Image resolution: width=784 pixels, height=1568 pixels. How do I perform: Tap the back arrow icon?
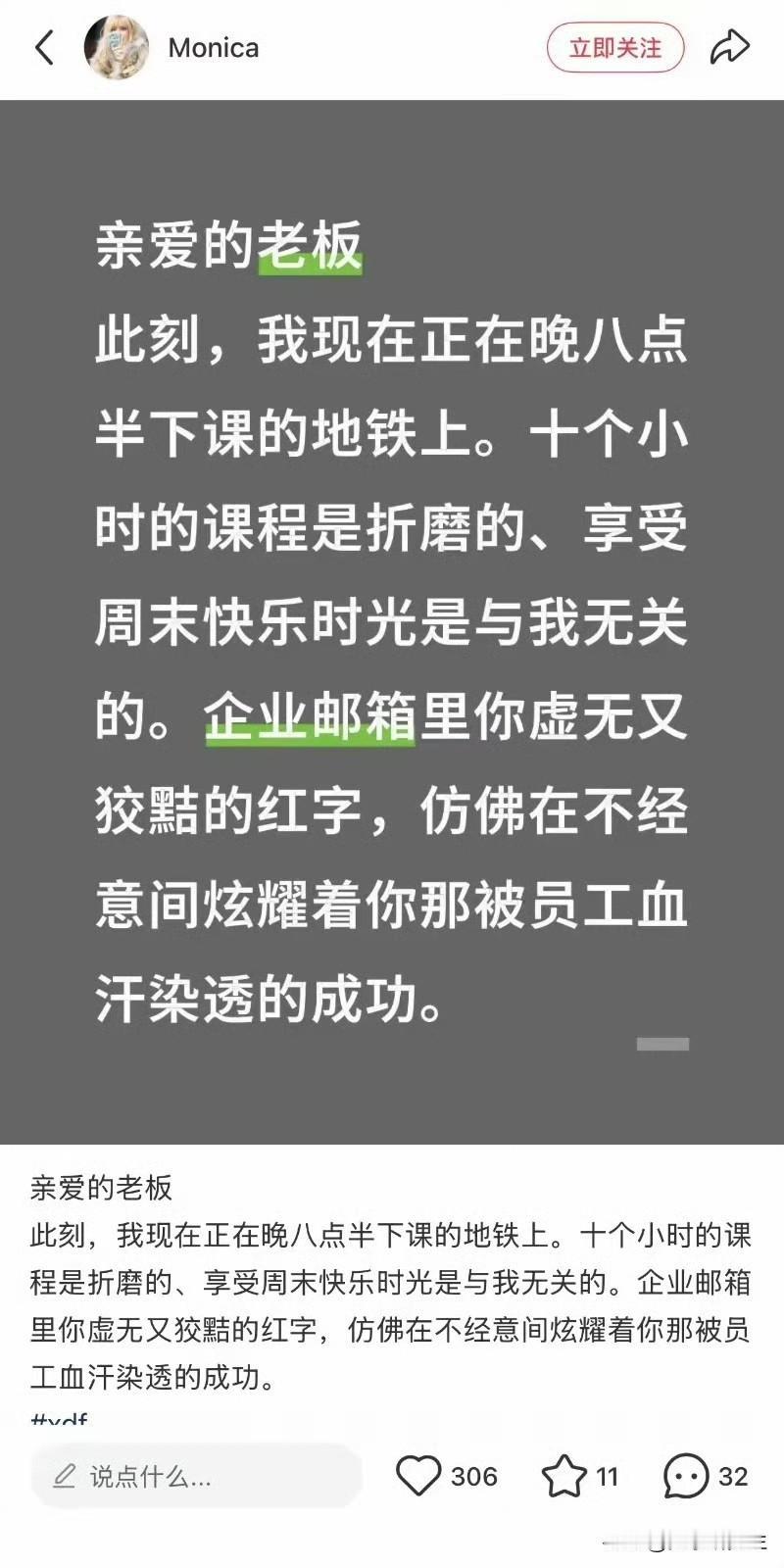click(44, 46)
